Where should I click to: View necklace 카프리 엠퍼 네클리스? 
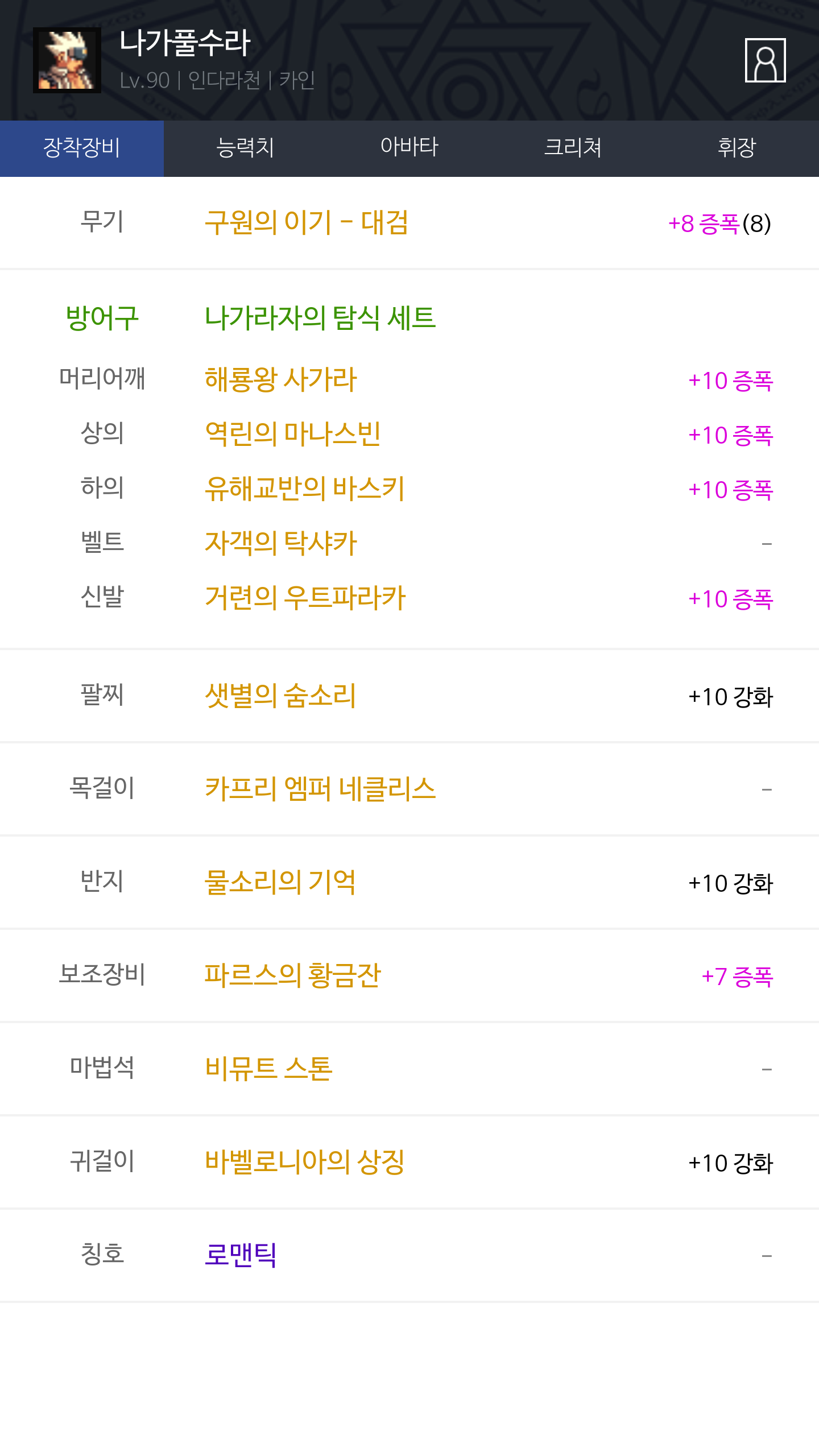click(x=320, y=789)
